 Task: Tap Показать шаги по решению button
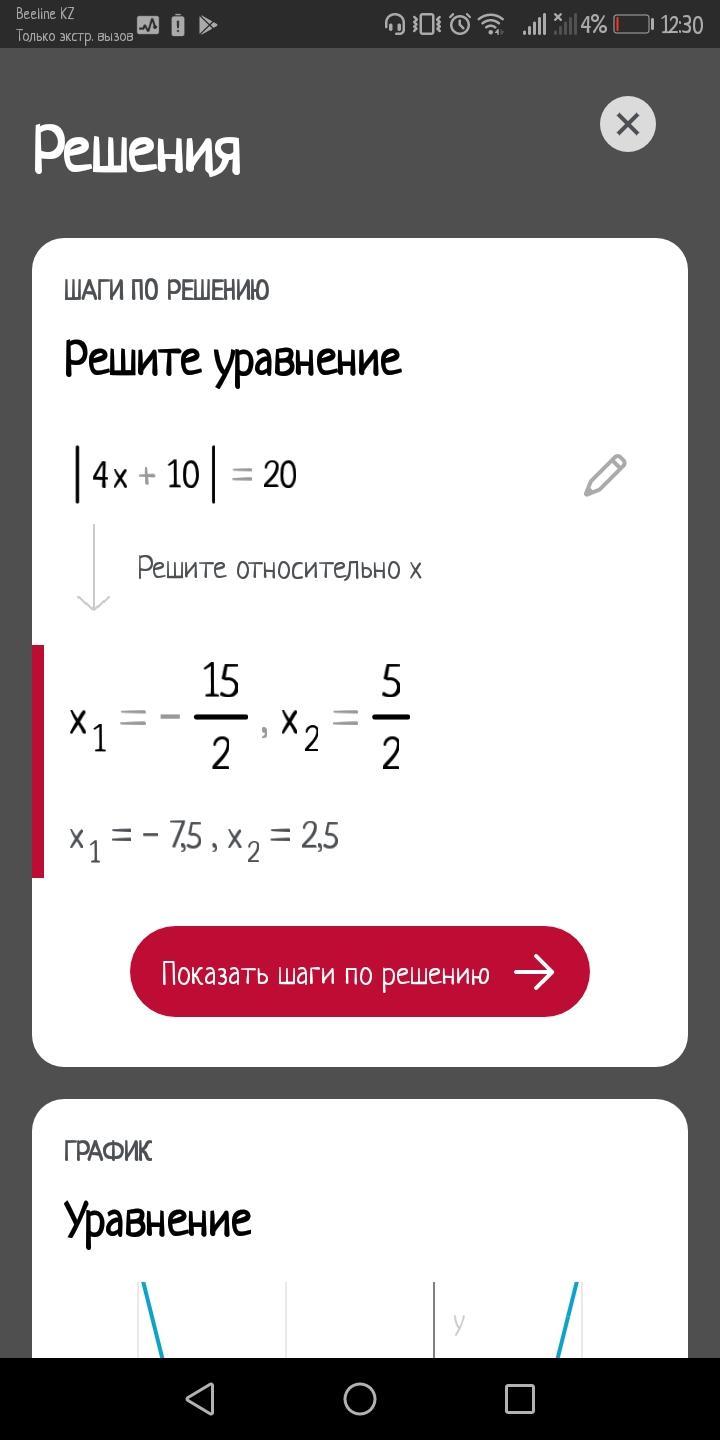pyautogui.click(x=360, y=971)
